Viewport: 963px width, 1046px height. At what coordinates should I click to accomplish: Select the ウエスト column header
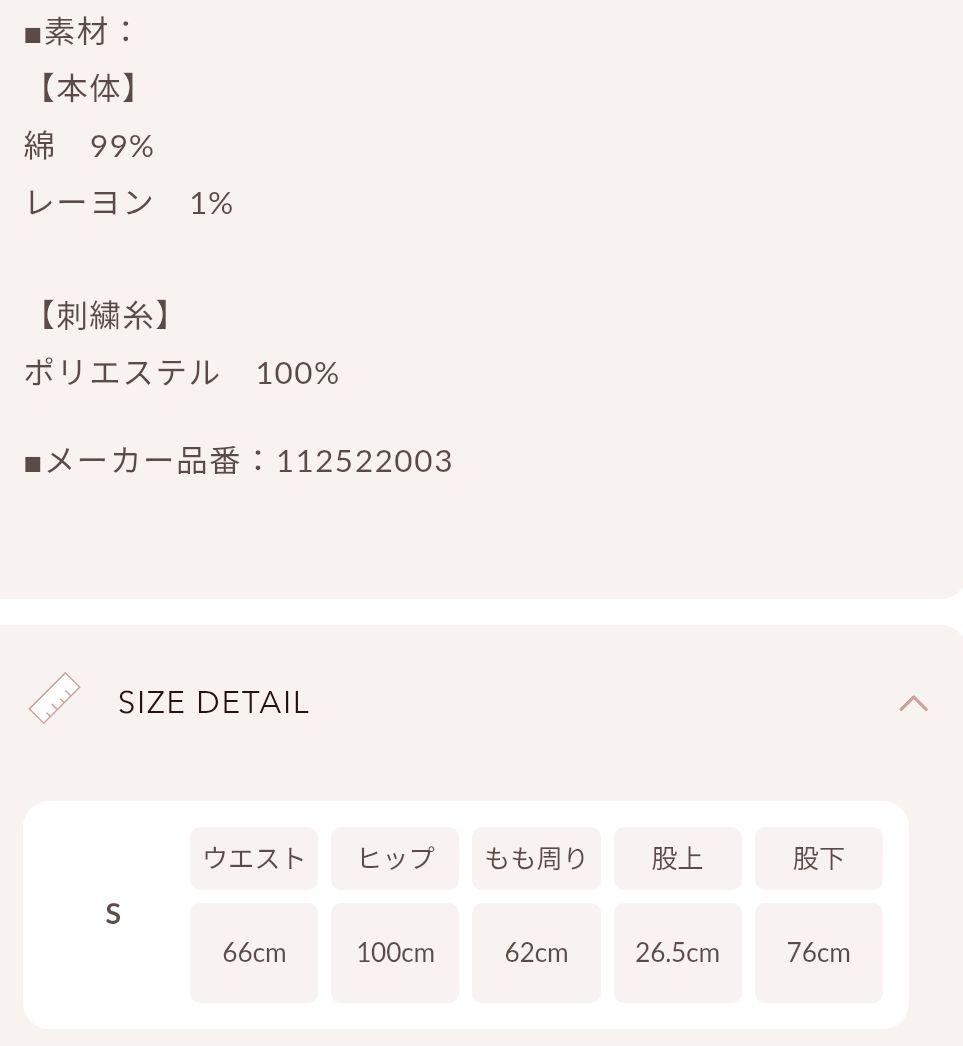253,857
